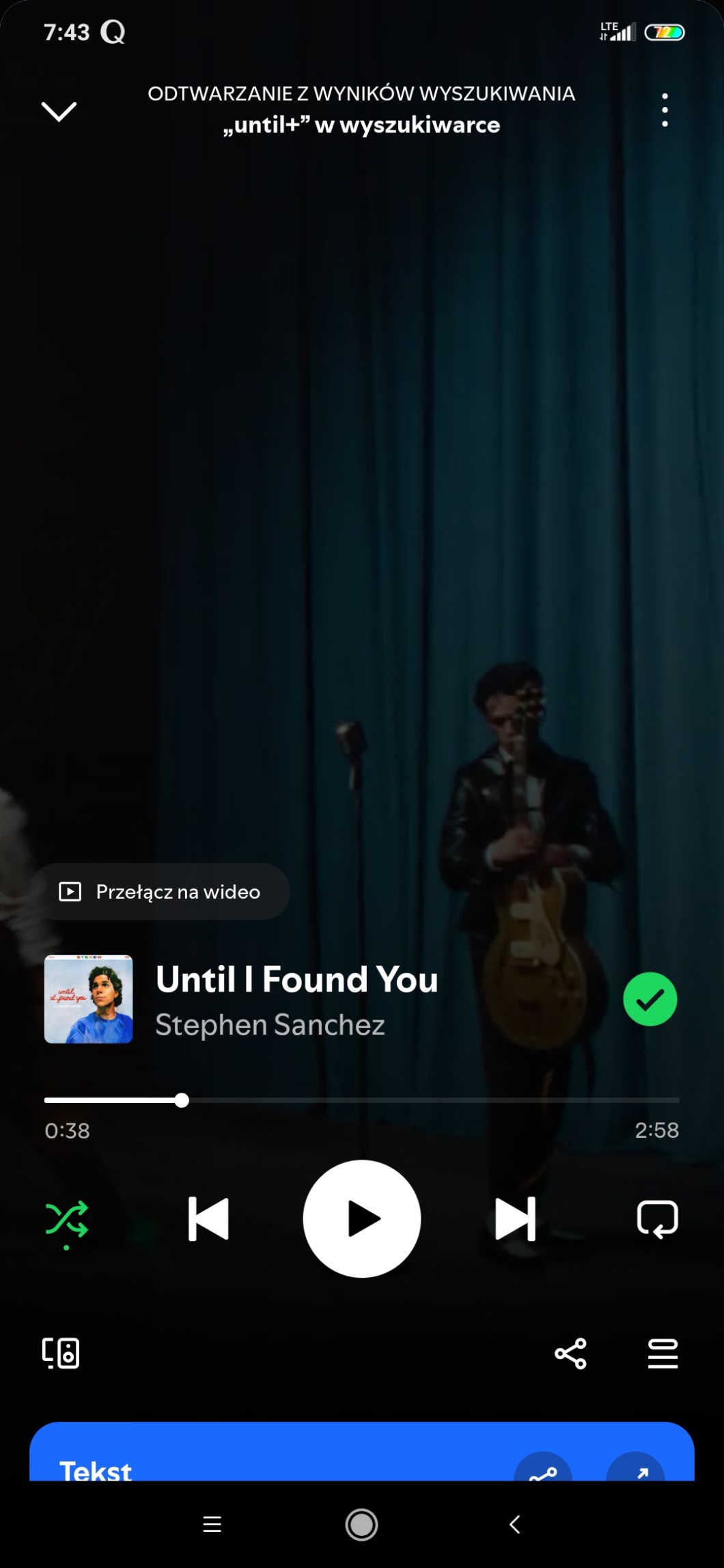Open the Until I Found You album cover
The image size is (724, 1568).
pos(89,999)
